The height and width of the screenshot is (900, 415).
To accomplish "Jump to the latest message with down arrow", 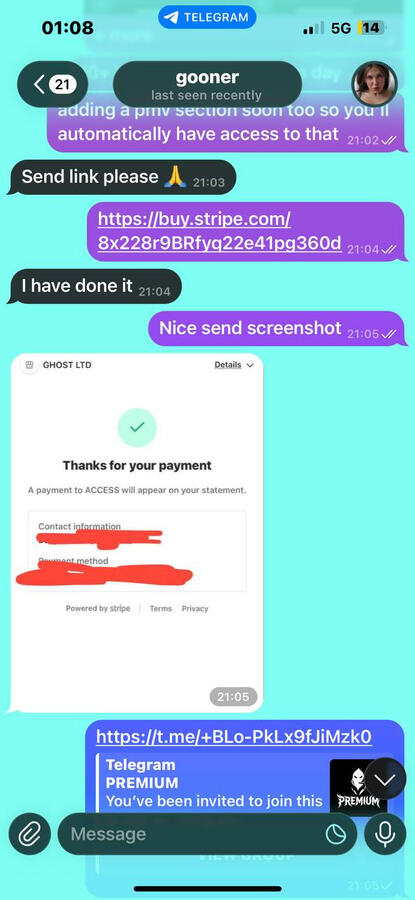I will click(385, 778).
